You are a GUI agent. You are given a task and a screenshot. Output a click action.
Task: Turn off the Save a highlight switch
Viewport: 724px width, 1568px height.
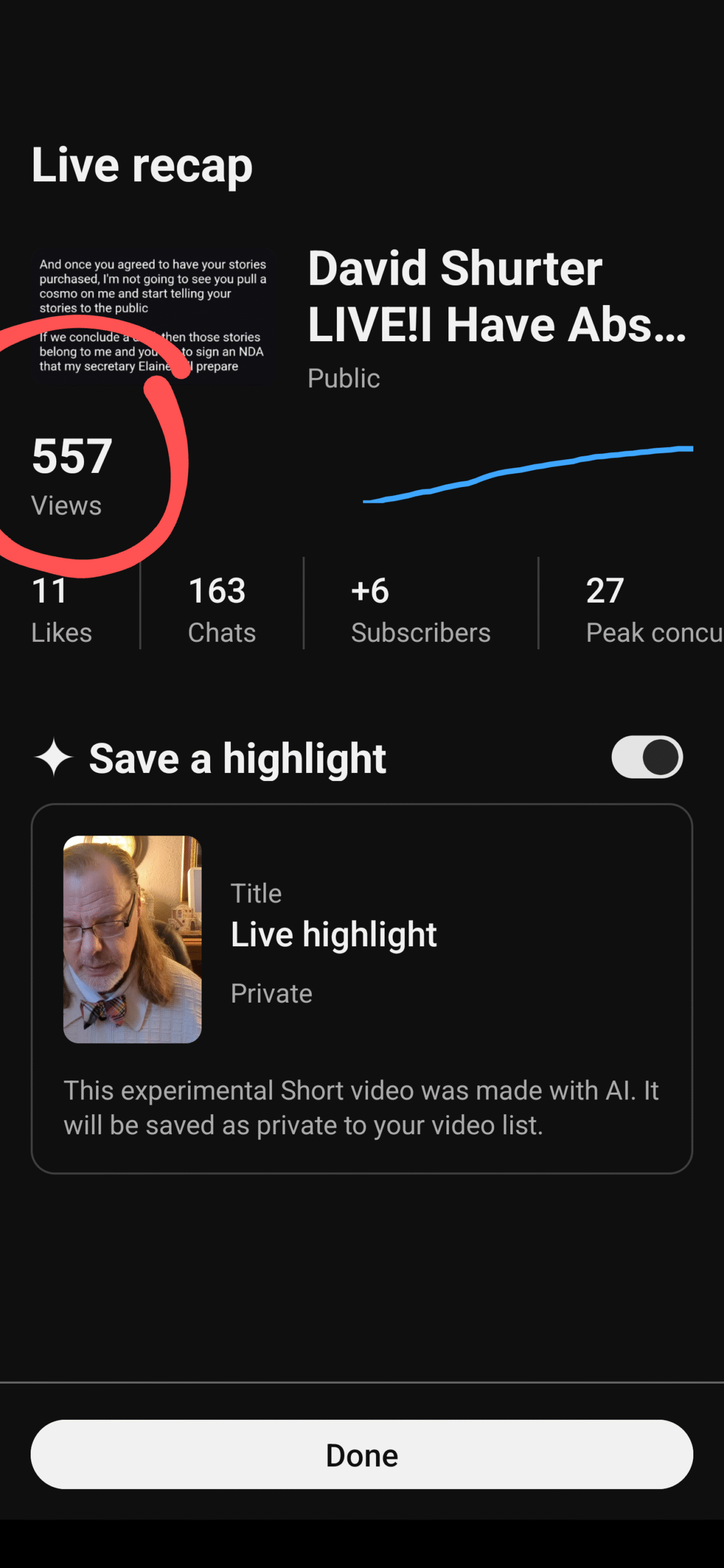647,757
